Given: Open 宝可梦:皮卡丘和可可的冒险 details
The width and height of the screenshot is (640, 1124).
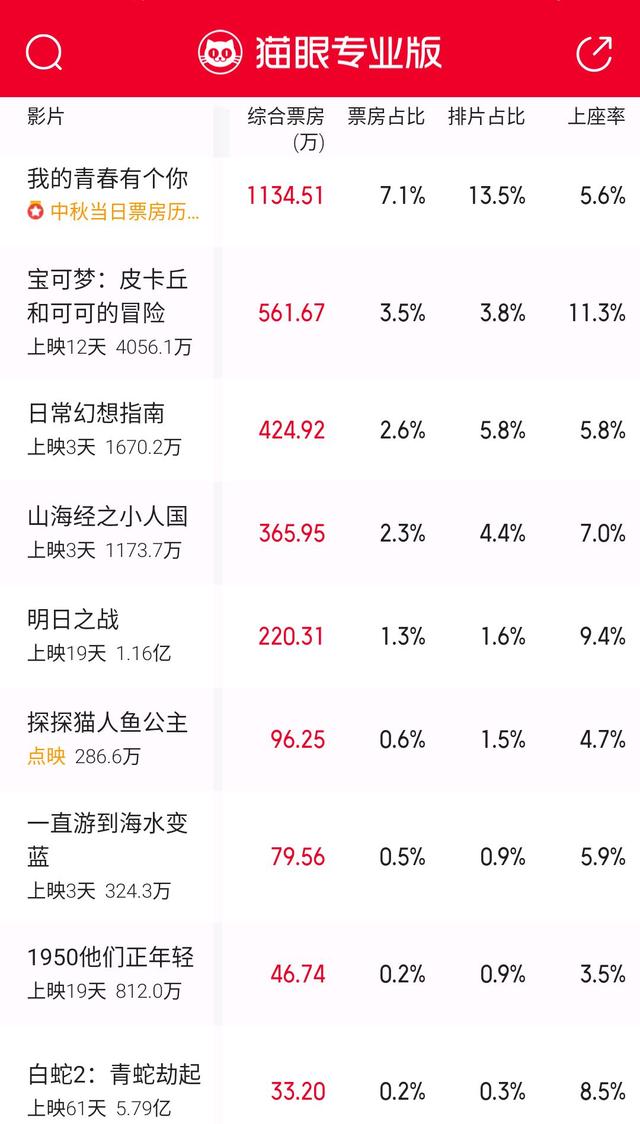Looking at the screenshot, I should point(320,313).
